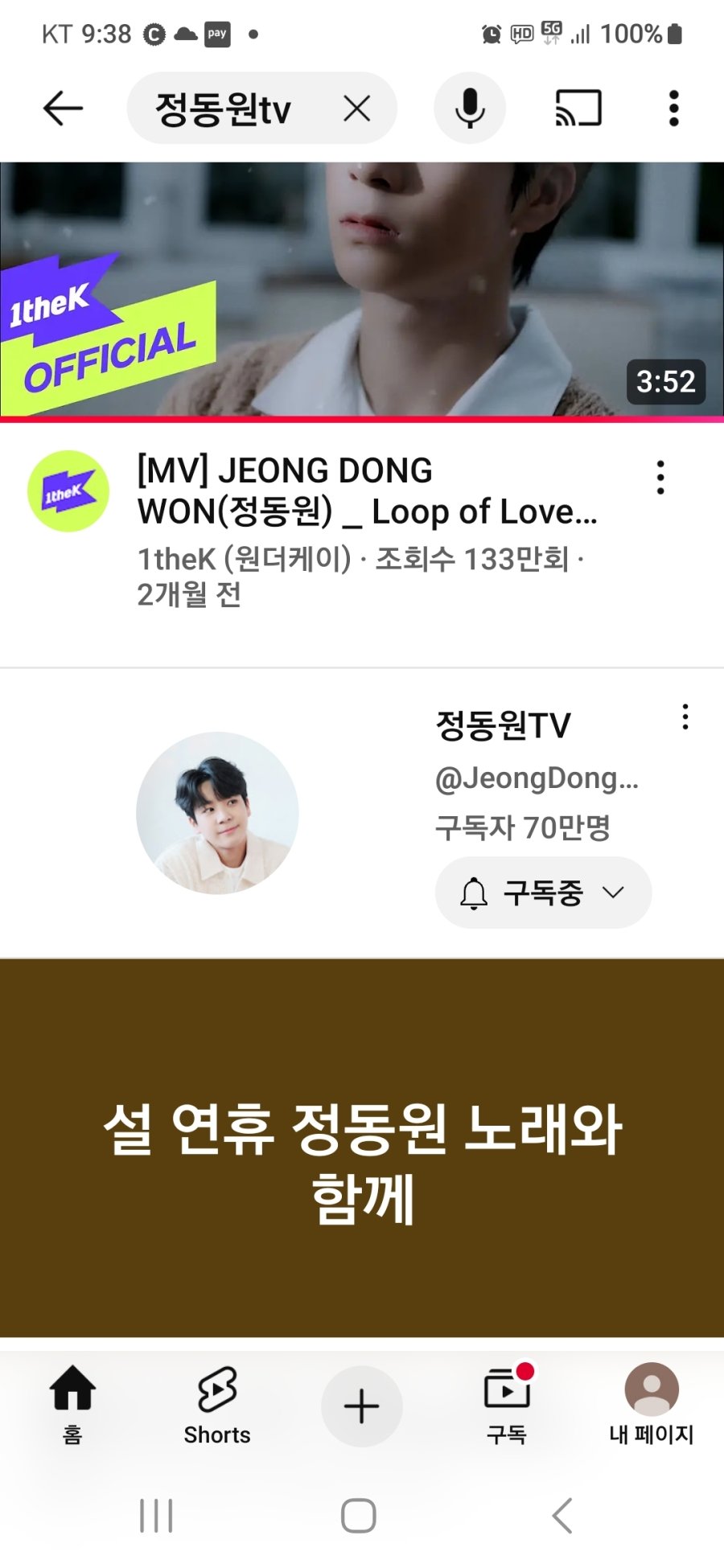The width and height of the screenshot is (724, 1568).
Task: Expand the 구독중 subscription dropdown
Action: (x=543, y=893)
